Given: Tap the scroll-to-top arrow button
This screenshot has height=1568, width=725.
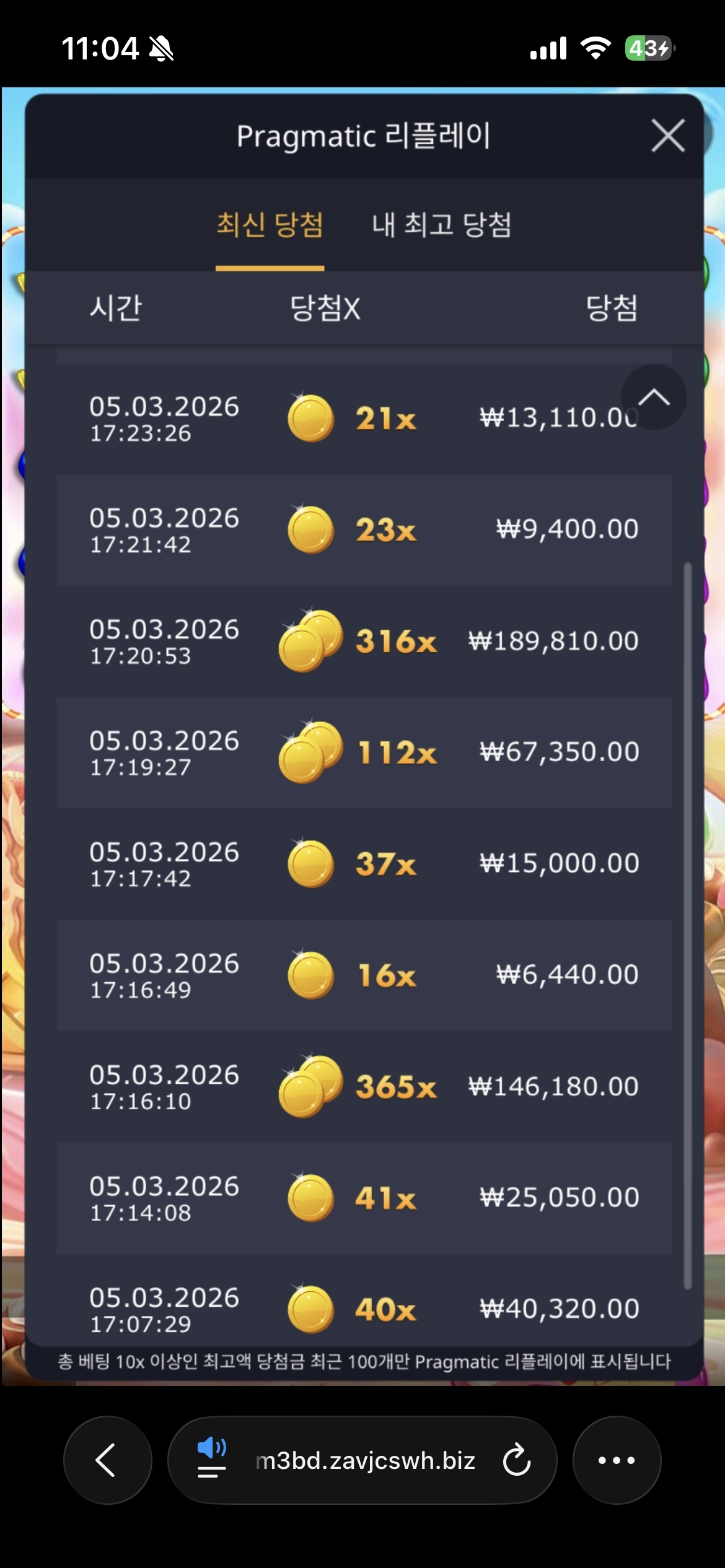Looking at the screenshot, I should [x=654, y=398].
